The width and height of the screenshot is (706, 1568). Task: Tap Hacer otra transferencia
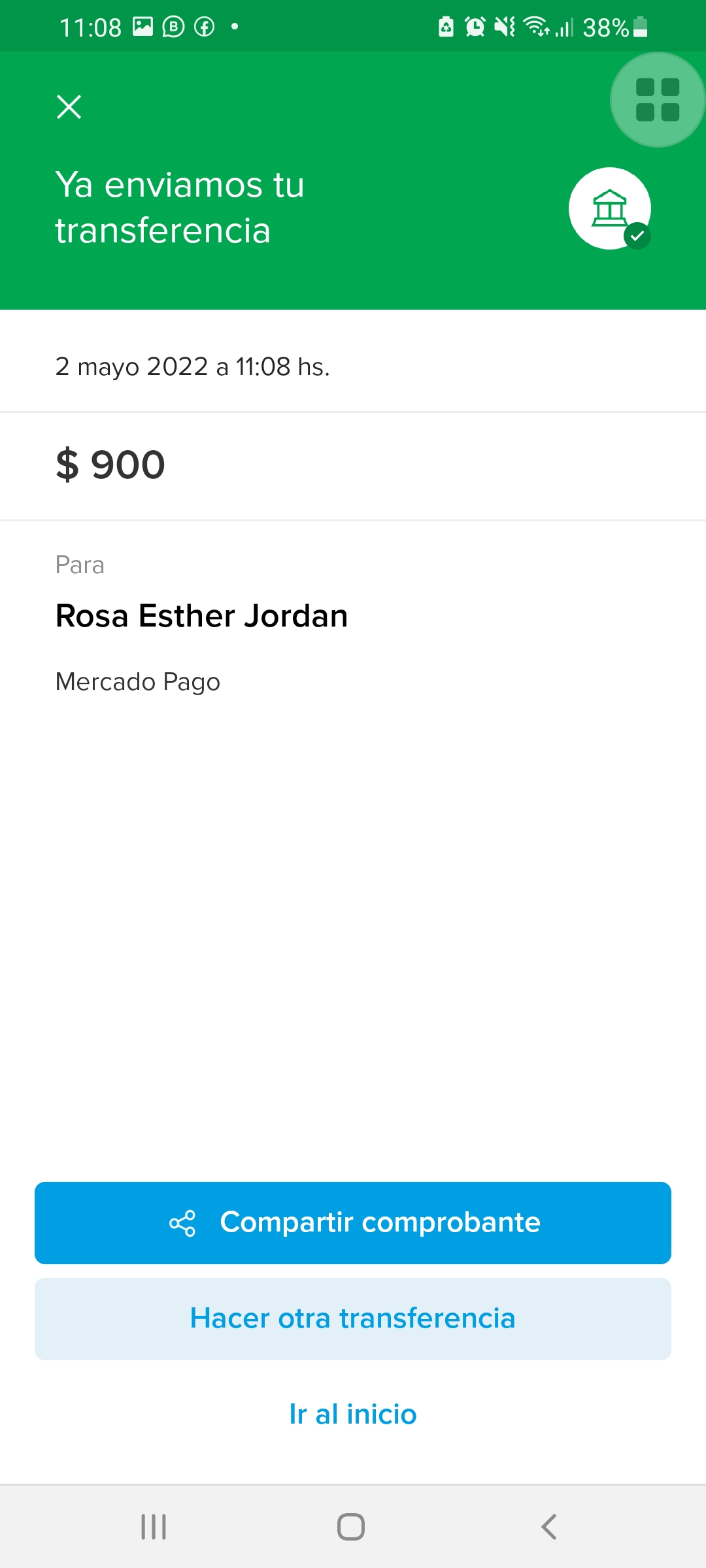pos(353,1318)
